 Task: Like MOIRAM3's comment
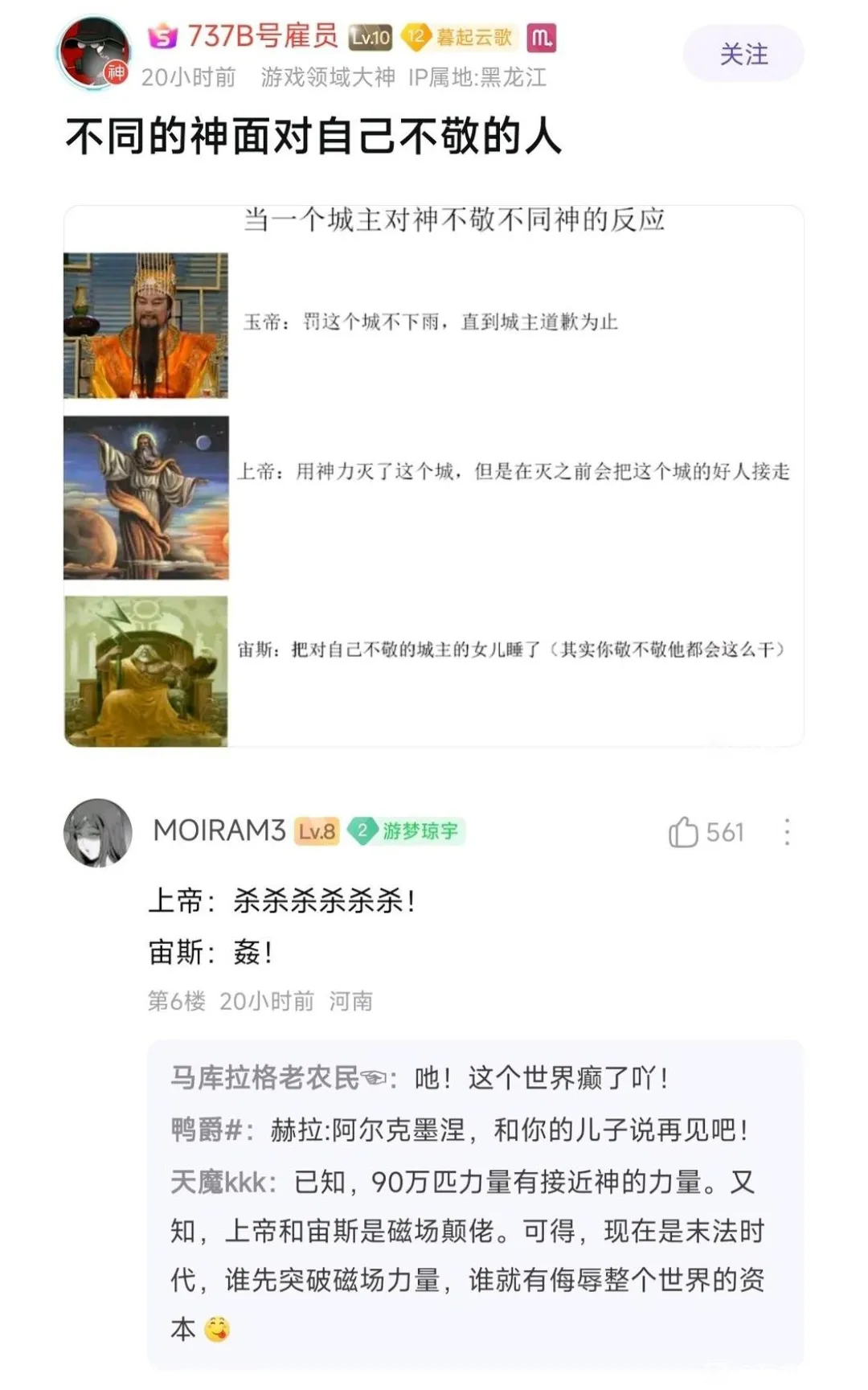684,832
